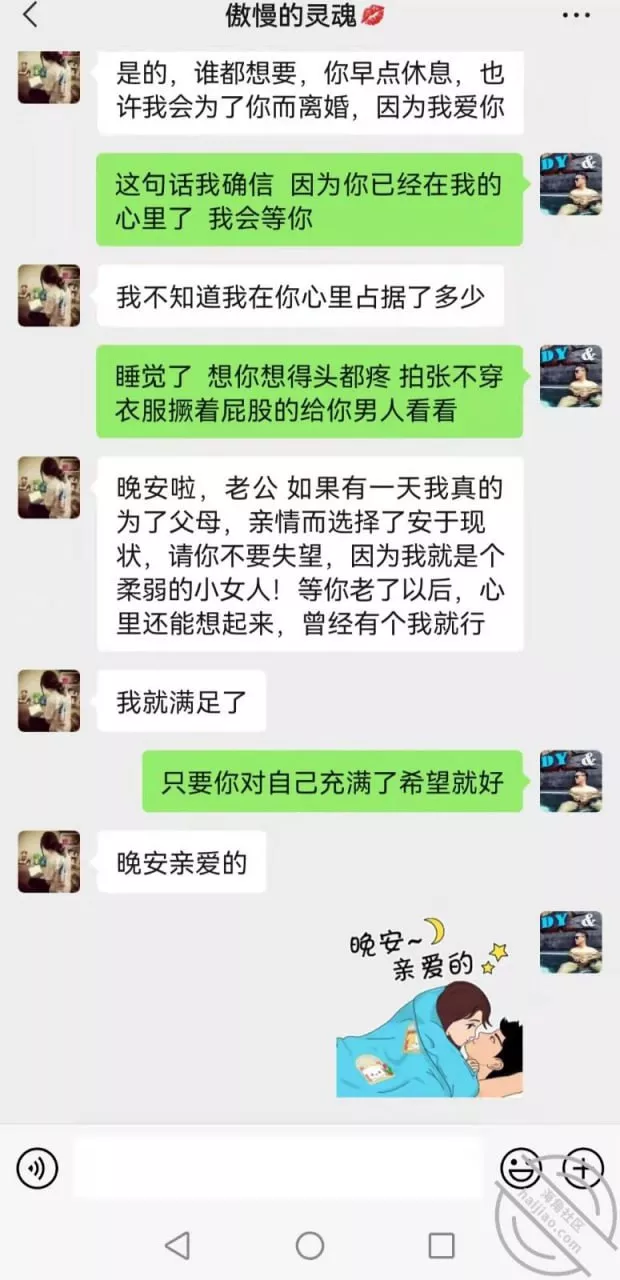Tap contact avatar beside 晚安亲爱的 message

(x=48, y=861)
